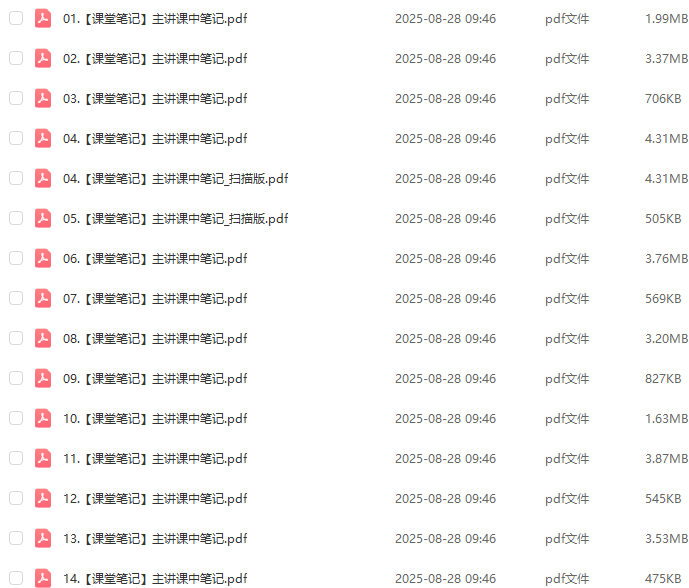Viewport: 689px width, 588px height.
Task: Check the box for 05 扫描版 file
Action: point(16,219)
